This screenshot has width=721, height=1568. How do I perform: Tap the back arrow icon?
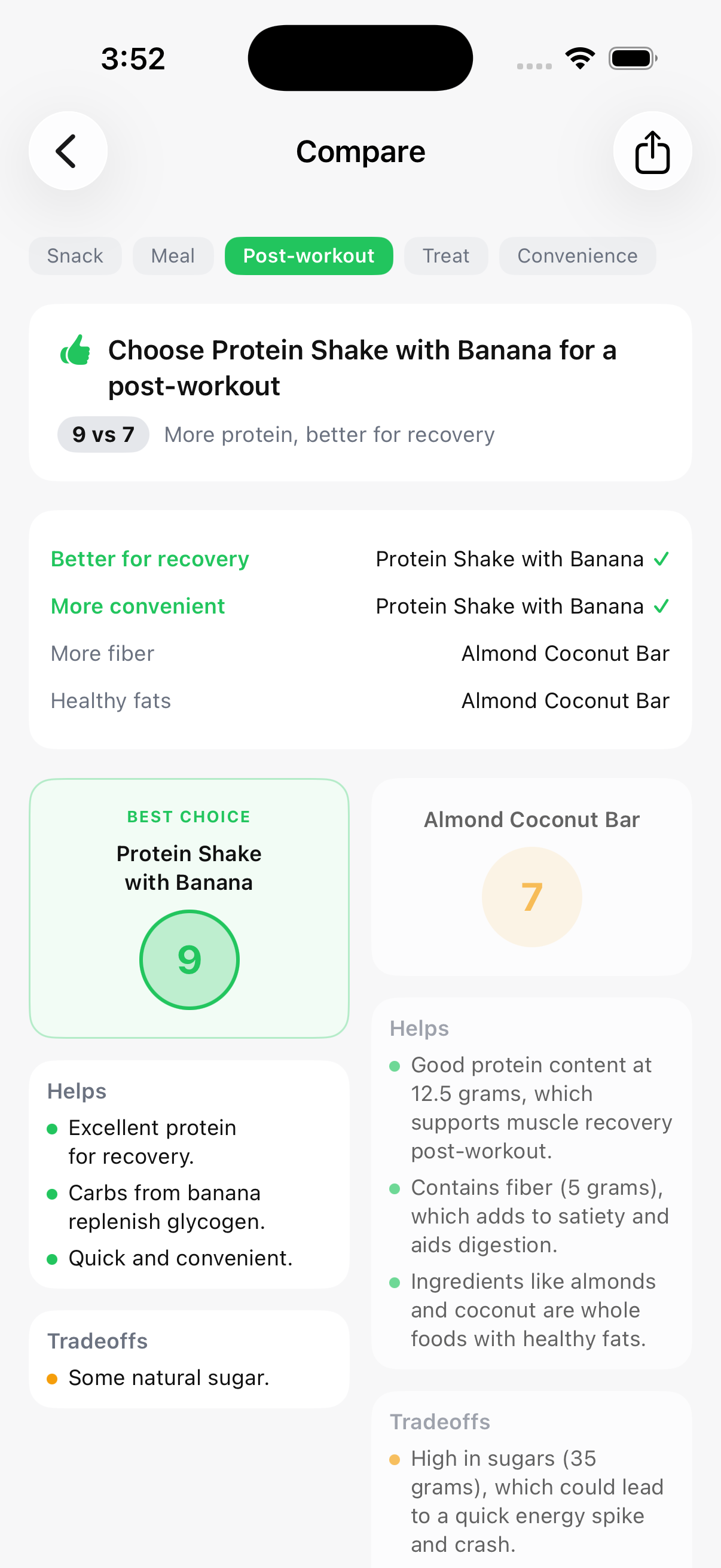68,150
